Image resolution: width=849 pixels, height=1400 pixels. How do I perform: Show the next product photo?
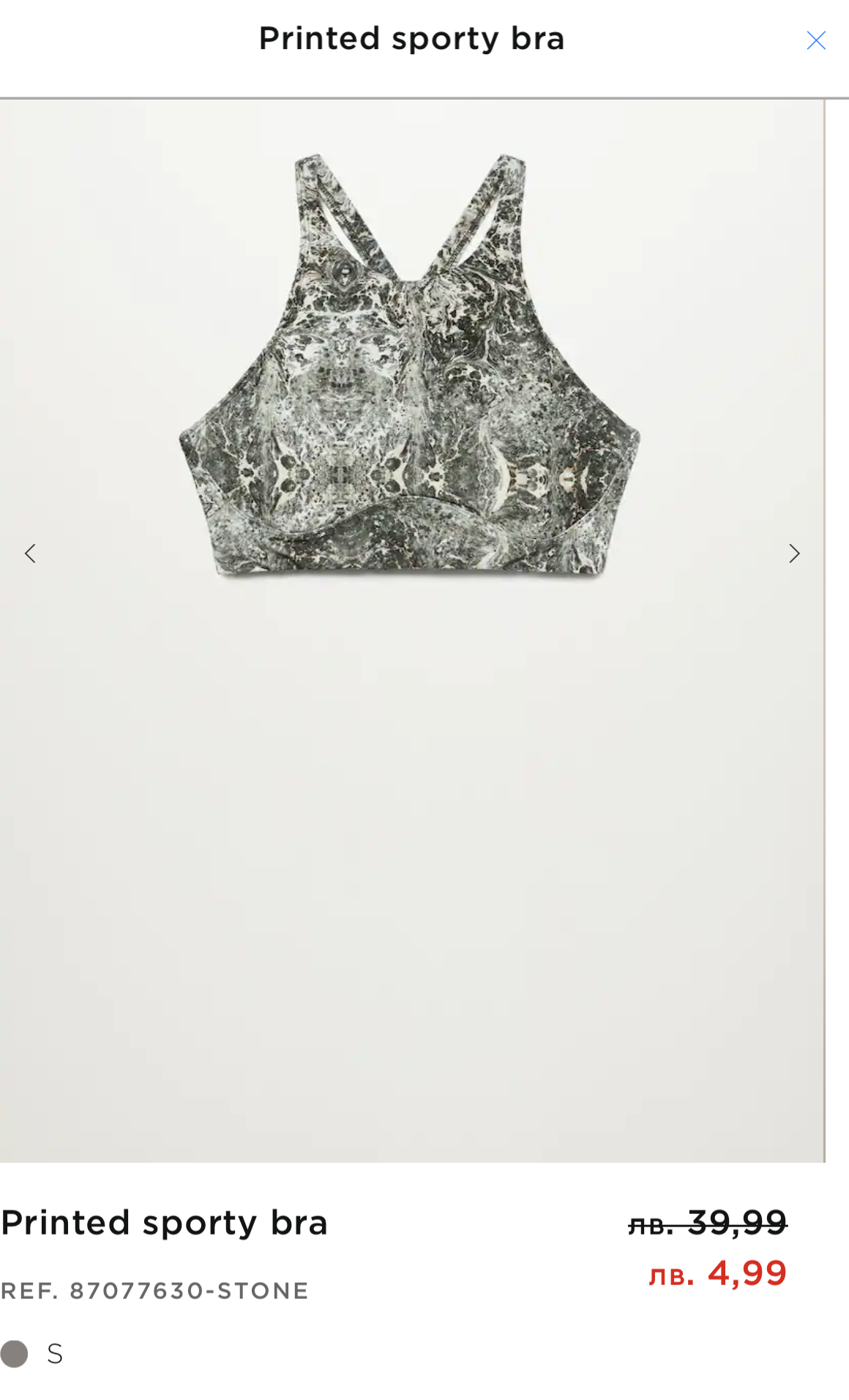click(x=794, y=554)
